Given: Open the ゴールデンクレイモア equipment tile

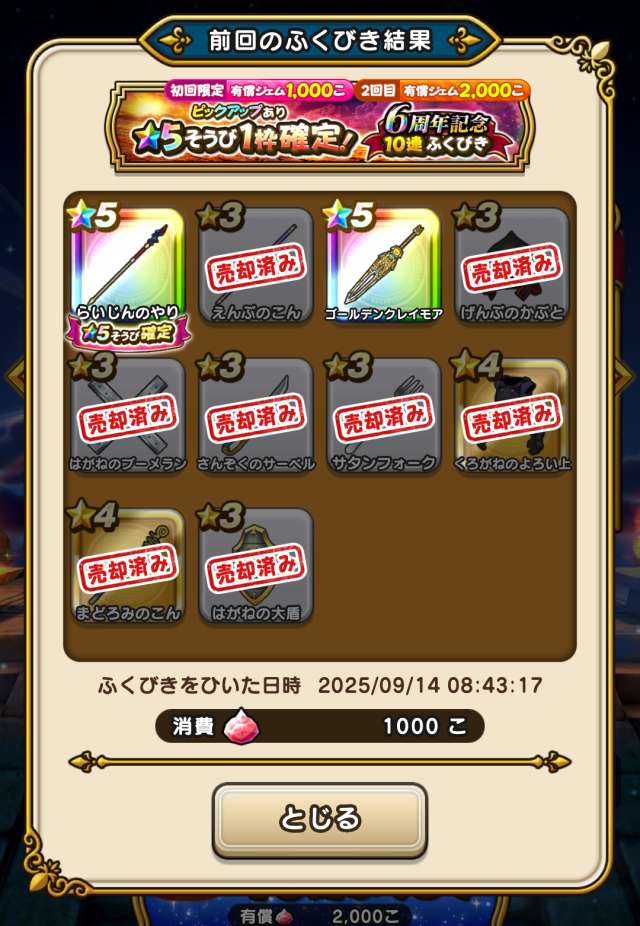Looking at the screenshot, I should 383,265.
